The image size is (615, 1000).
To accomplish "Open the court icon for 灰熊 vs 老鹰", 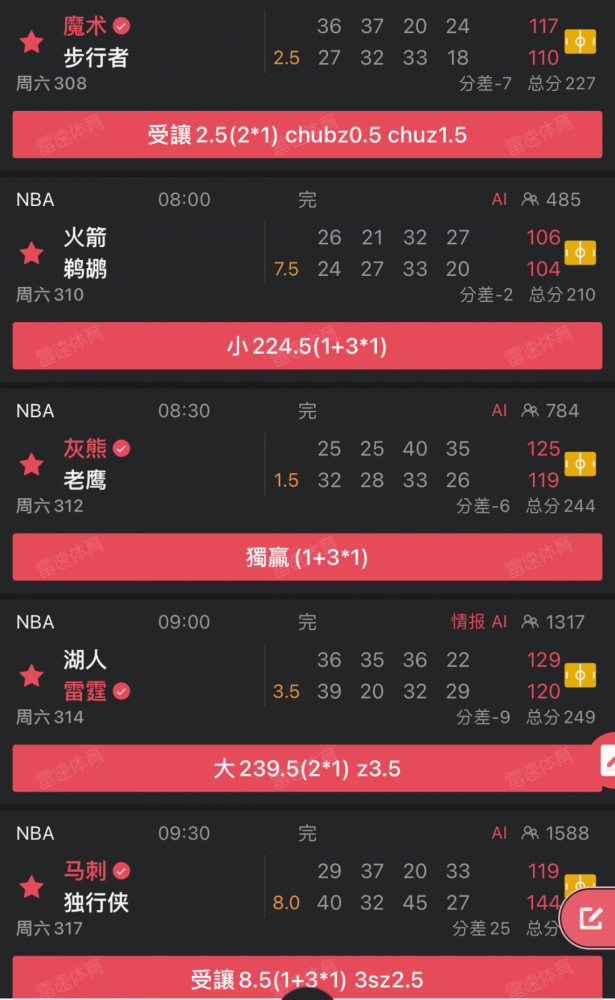I will tap(580, 464).
